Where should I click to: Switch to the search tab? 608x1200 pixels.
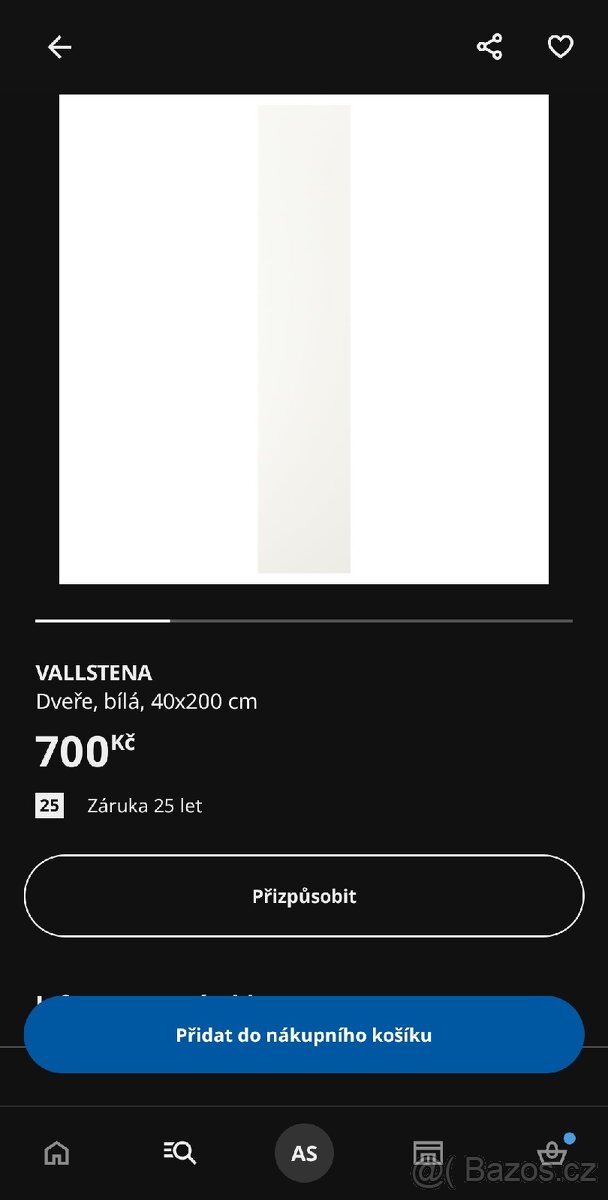click(180, 1153)
